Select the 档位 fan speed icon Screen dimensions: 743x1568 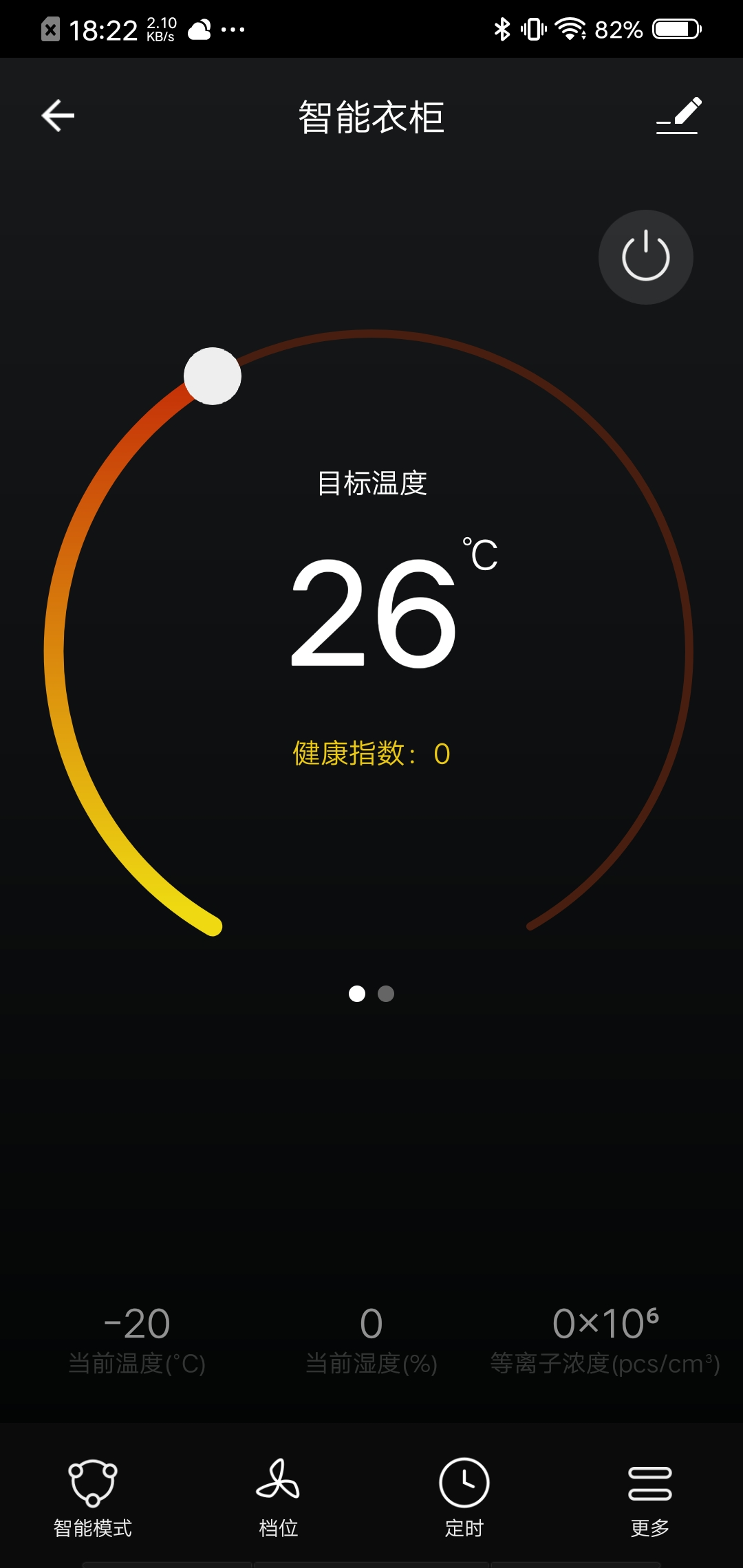pos(278,1480)
